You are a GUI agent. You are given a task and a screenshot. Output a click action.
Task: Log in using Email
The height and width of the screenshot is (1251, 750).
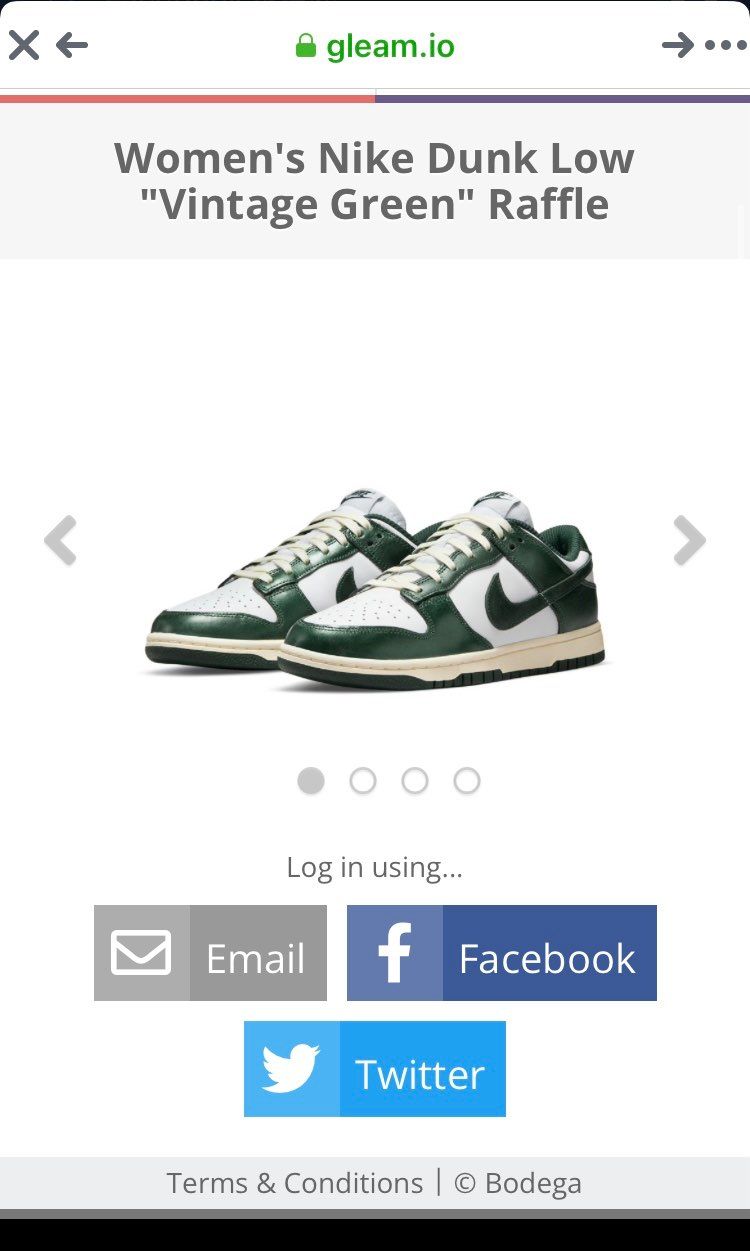point(210,953)
